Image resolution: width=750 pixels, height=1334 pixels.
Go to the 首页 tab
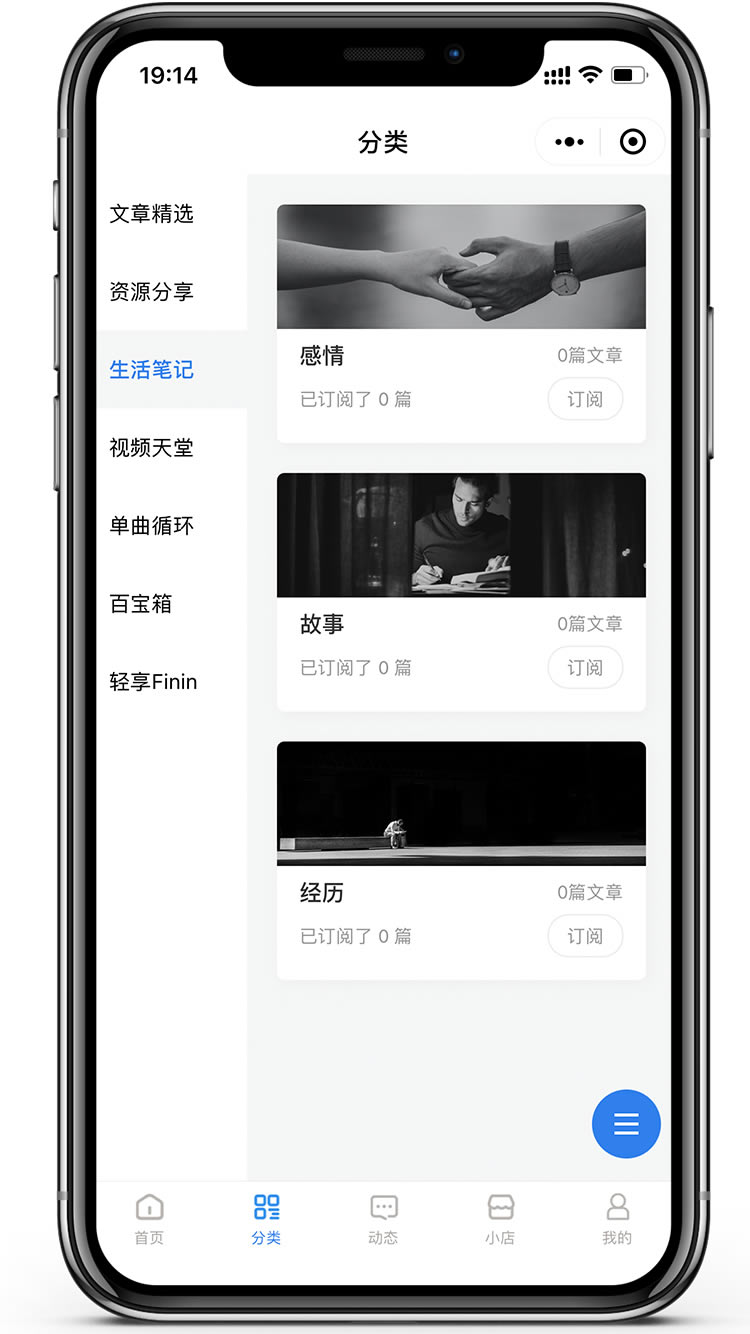click(x=149, y=1219)
